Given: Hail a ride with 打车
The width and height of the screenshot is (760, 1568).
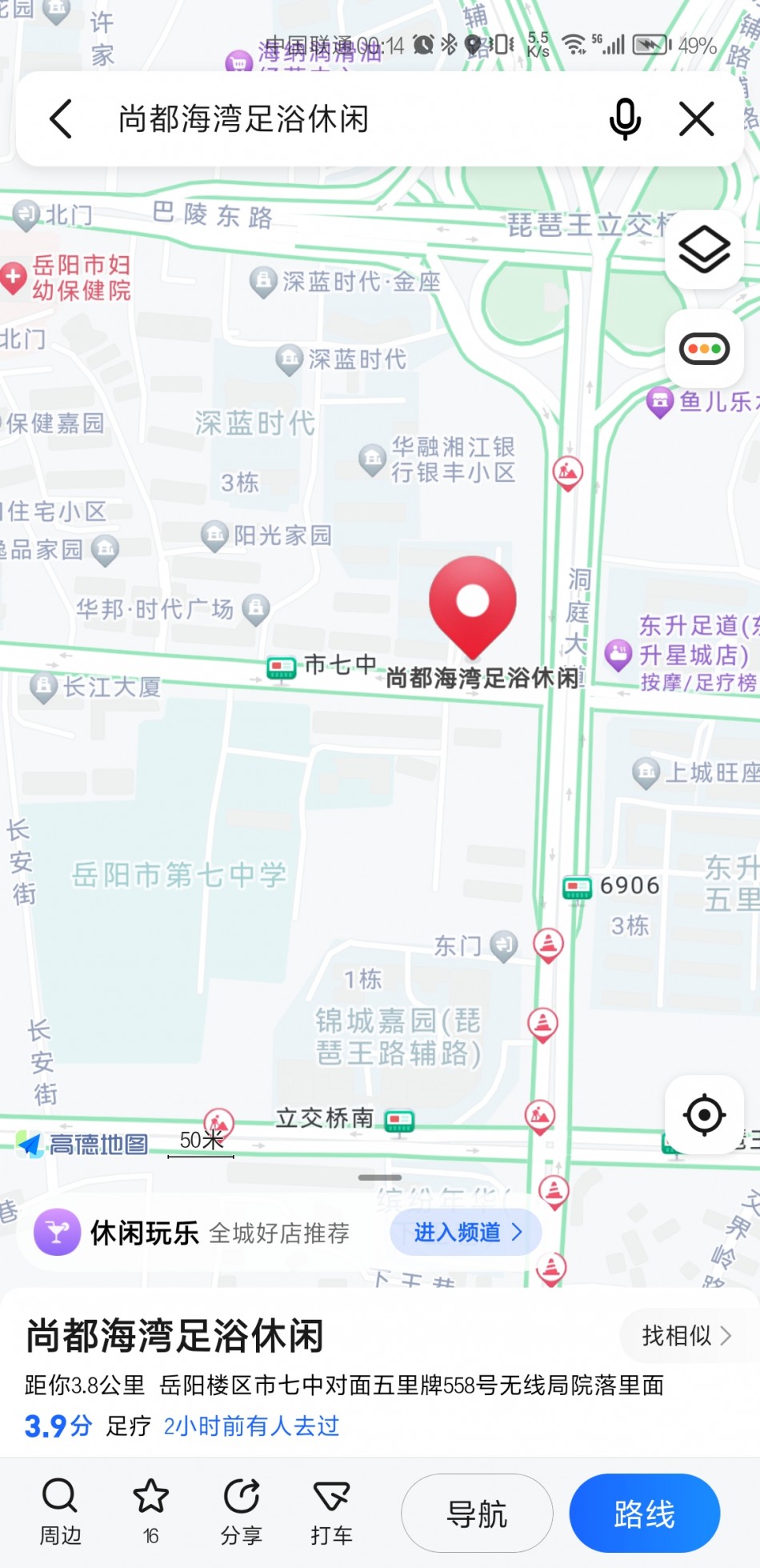Looking at the screenshot, I should coord(331,1510).
